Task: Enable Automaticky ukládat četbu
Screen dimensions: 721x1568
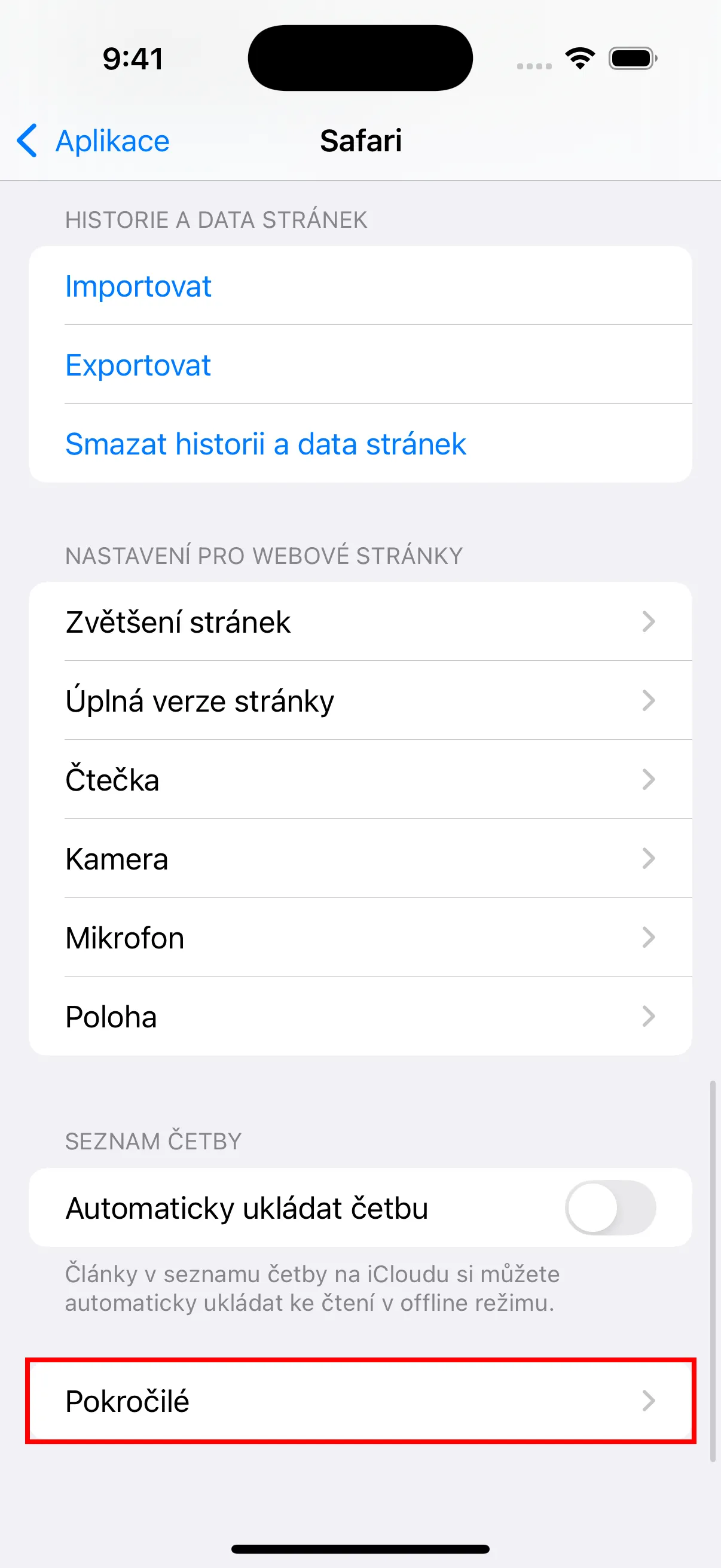Action: click(x=610, y=1207)
